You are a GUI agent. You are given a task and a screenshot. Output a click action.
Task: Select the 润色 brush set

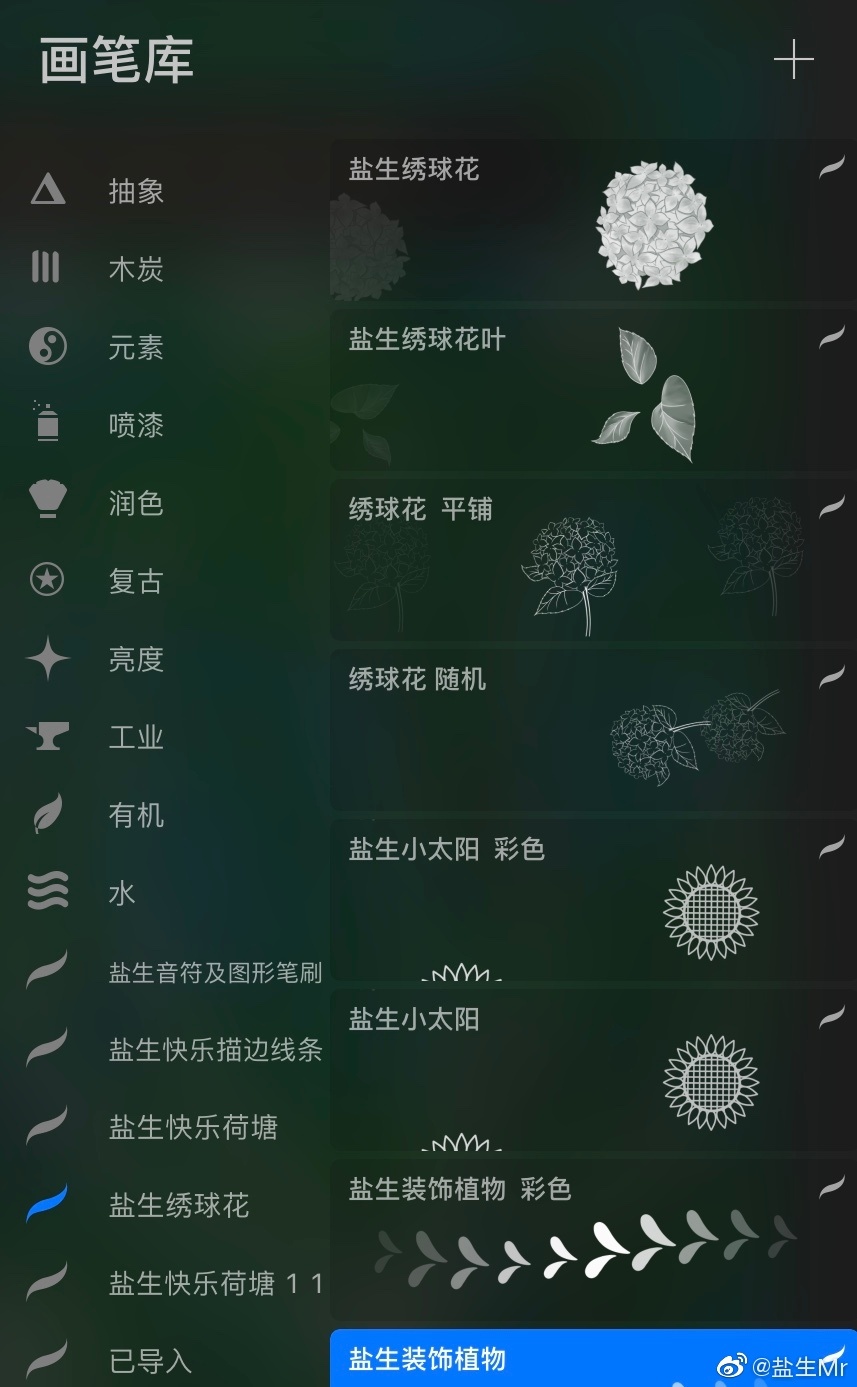click(136, 503)
